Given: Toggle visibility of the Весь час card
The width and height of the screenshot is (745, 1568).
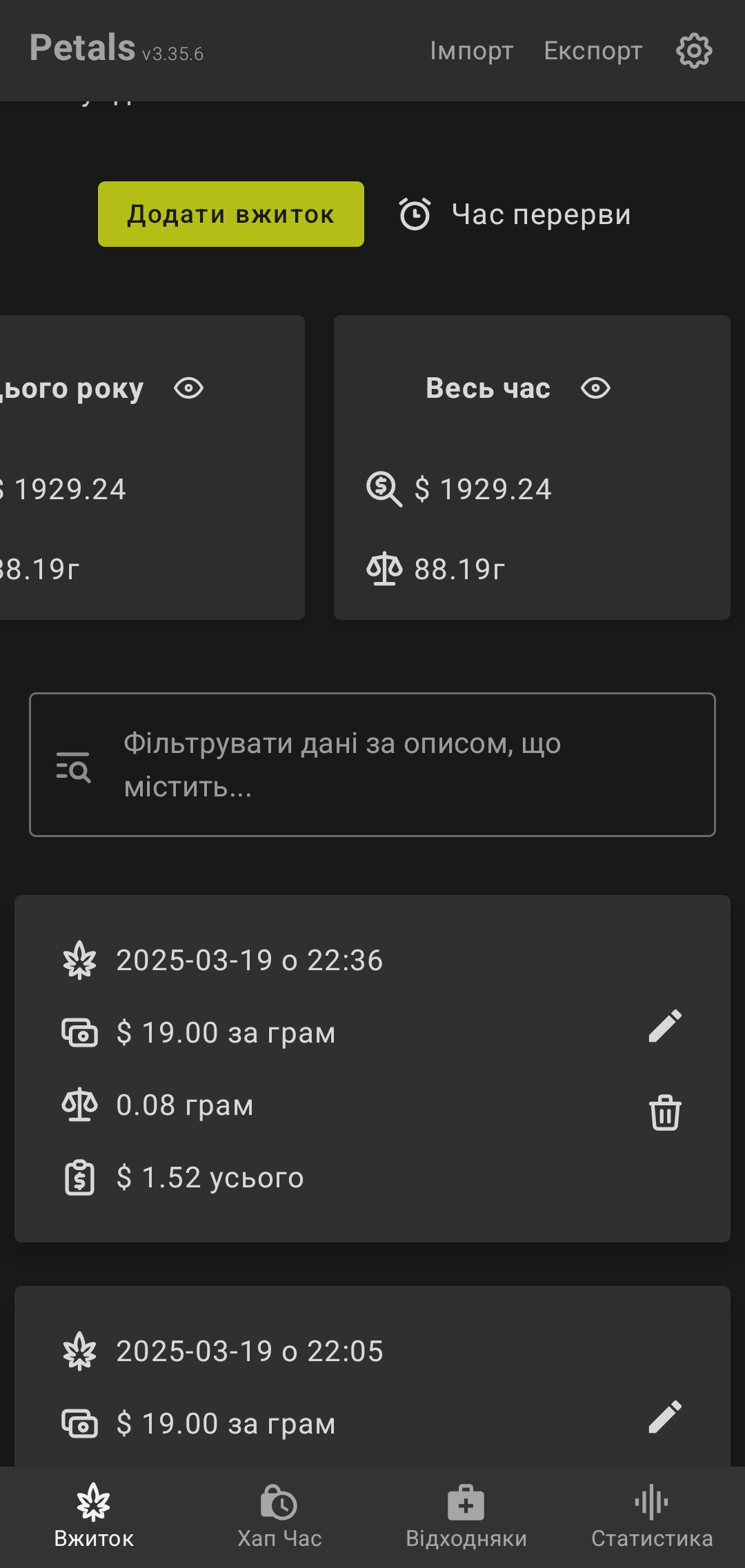Looking at the screenshot, I should click(595, 388).
